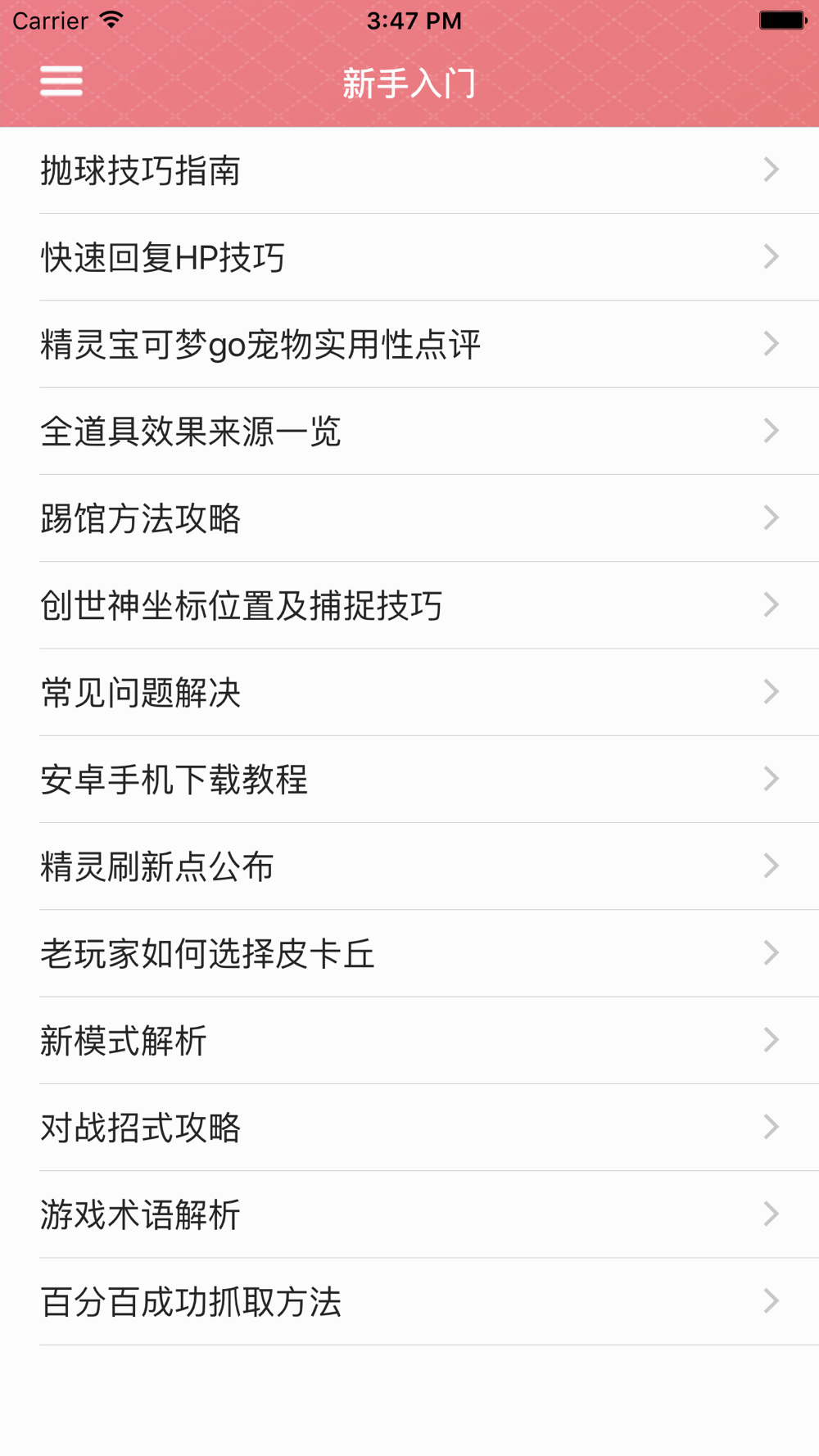View 游戏术语解析
819x1456 pixels.
tap(409, 1214)
